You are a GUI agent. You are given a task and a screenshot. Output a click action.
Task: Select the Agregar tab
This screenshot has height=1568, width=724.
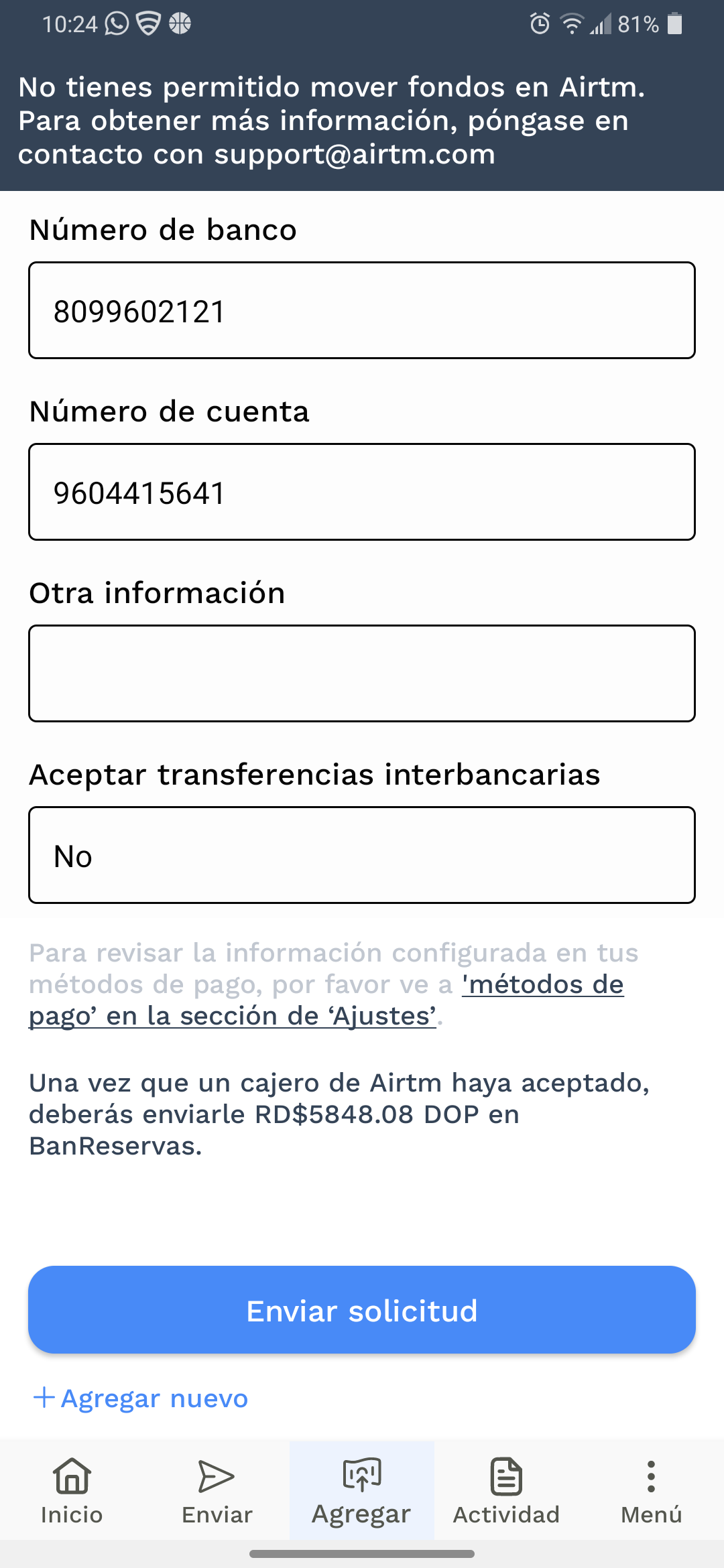click(362, 1490)
